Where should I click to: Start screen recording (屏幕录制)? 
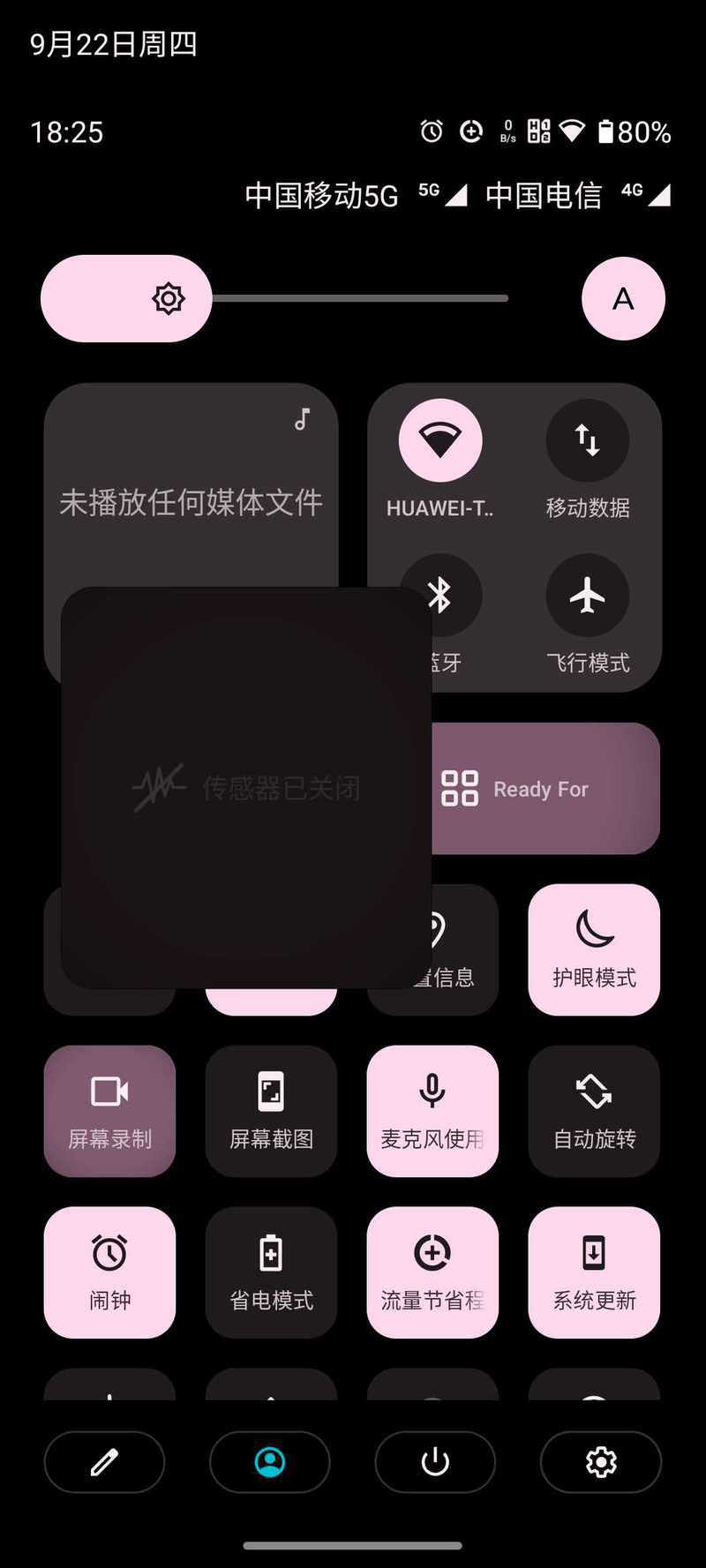coord(109,1111)
